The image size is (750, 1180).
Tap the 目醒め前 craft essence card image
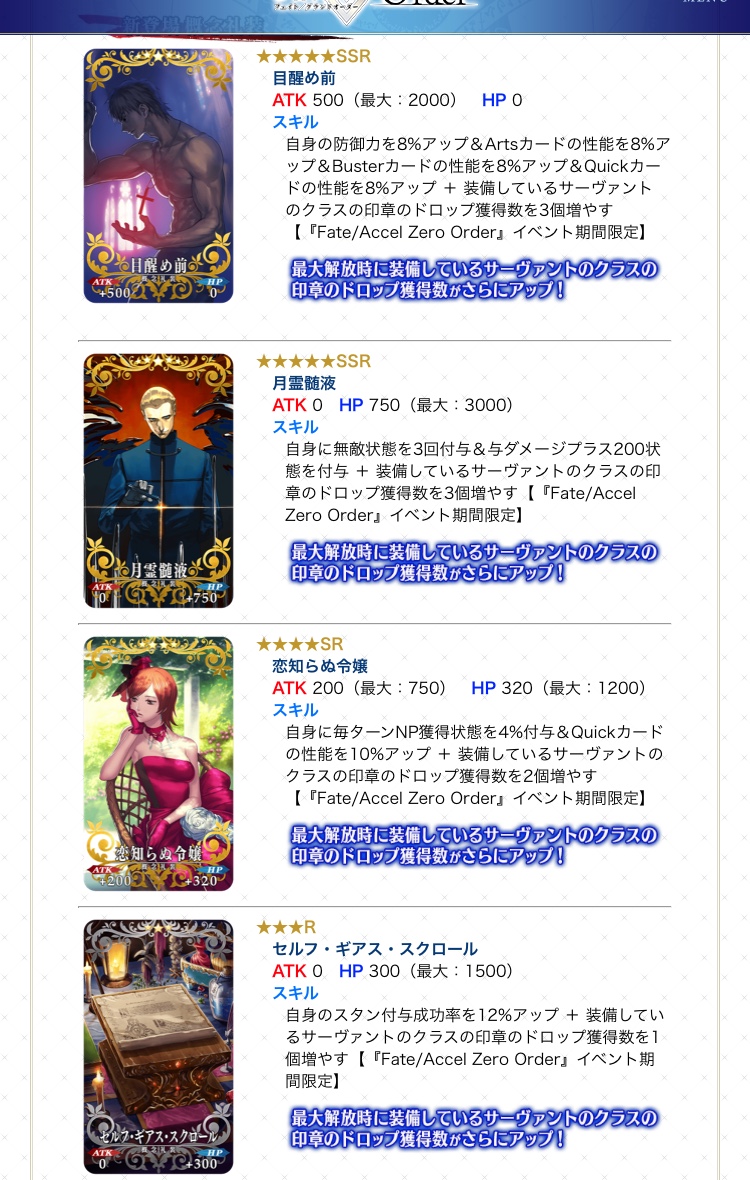coord(158,176)
